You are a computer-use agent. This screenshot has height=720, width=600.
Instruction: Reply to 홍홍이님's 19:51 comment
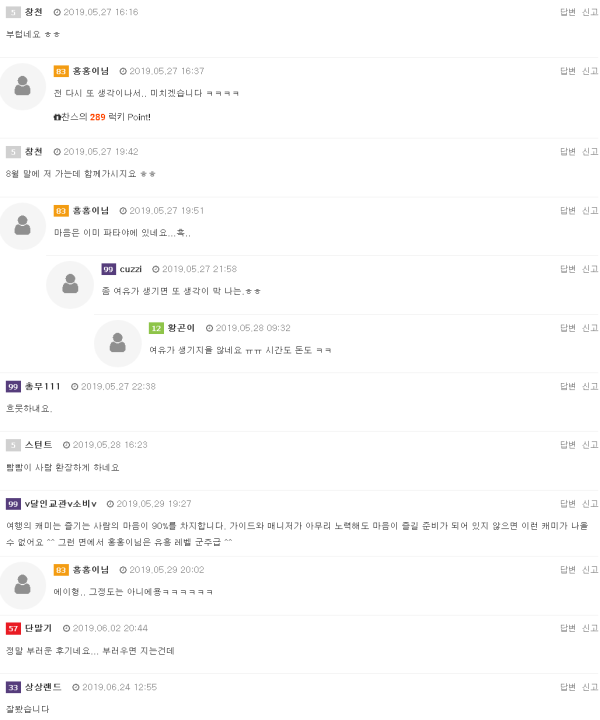567,211
